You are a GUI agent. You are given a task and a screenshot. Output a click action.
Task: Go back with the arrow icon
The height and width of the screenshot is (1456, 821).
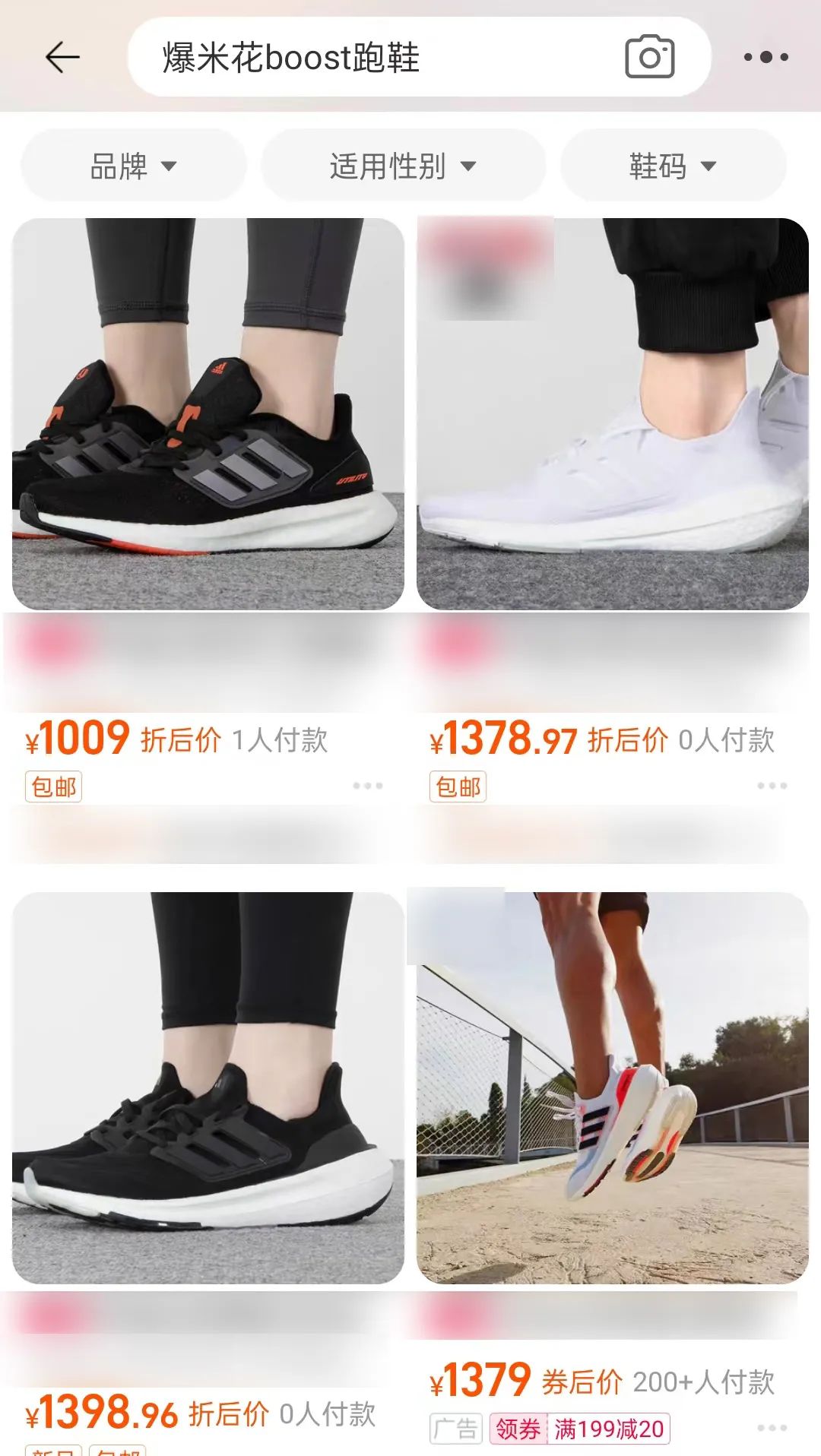pyautogui.click(x=62, y=57)
